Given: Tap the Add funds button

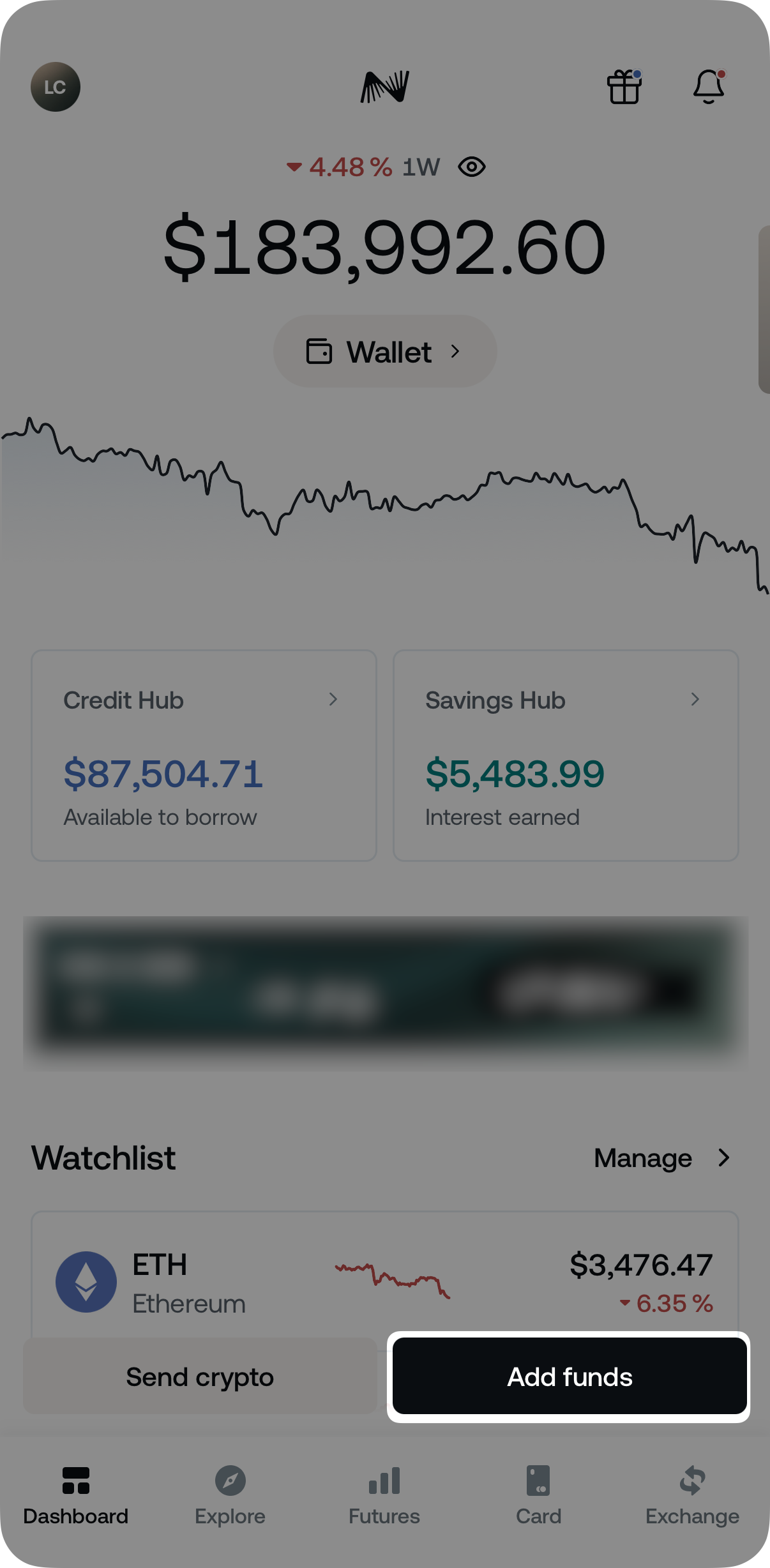Looking at the screenshot, I should tap(569, 1376).
